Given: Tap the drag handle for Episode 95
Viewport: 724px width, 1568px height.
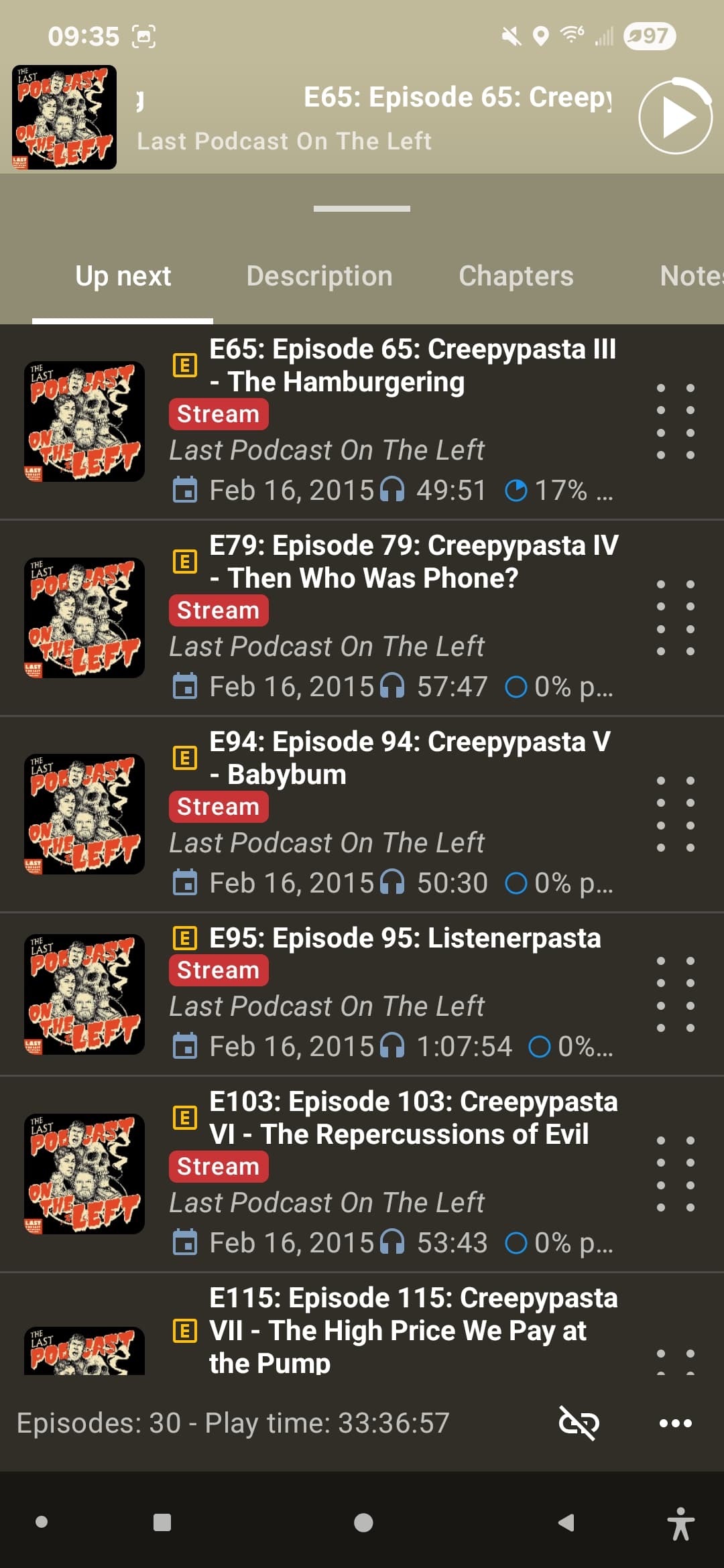Looking at the screenshot, I should (x=675, y=994).
